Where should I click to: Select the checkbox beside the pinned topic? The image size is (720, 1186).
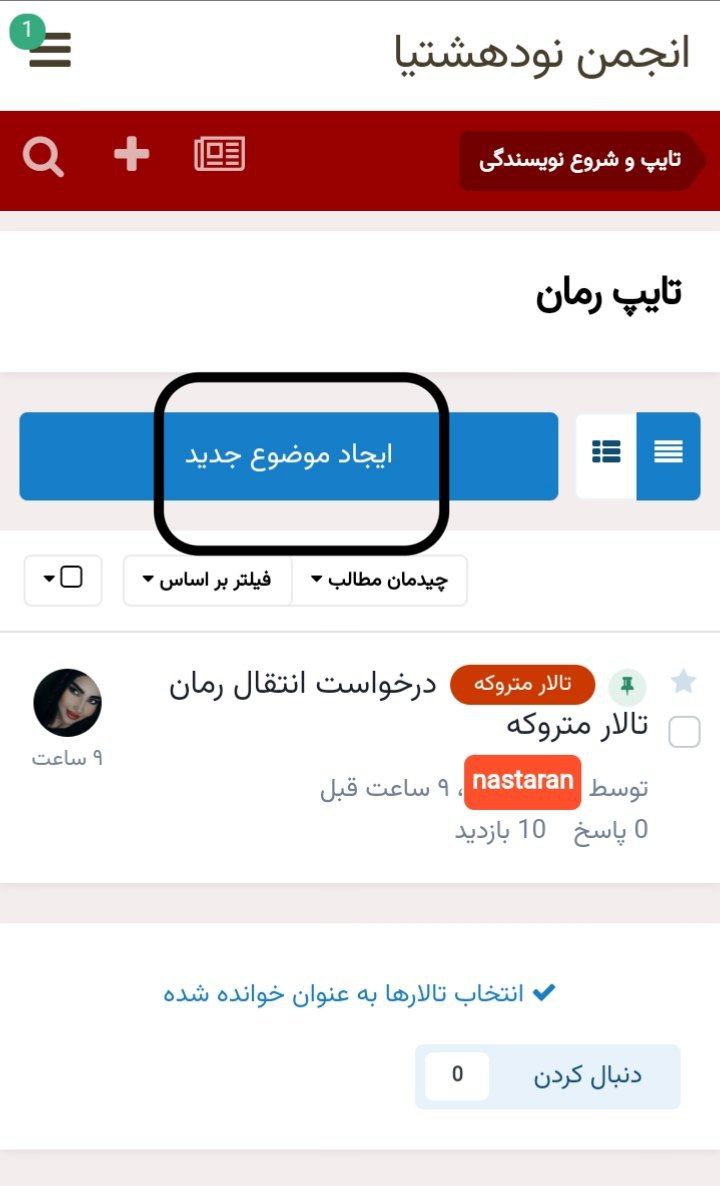(684, 732)
